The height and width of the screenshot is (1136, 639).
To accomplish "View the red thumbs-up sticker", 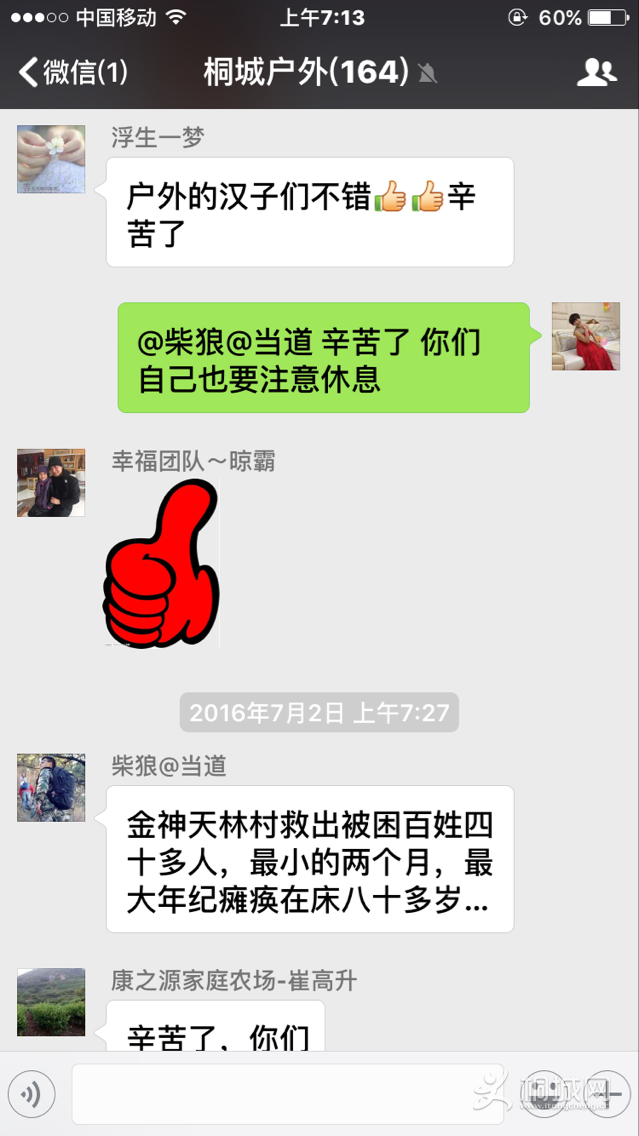I will (161, 564).
